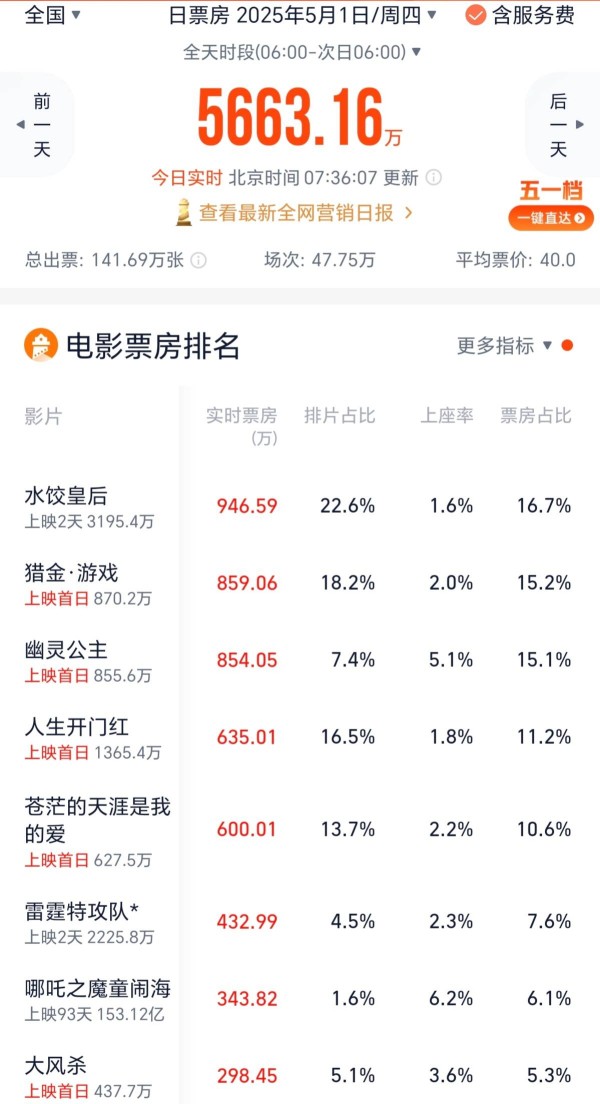Open 苍茫的天涯是我的爱 movie entry
This screenshot has width=600, height=1104.
point(300,830)
